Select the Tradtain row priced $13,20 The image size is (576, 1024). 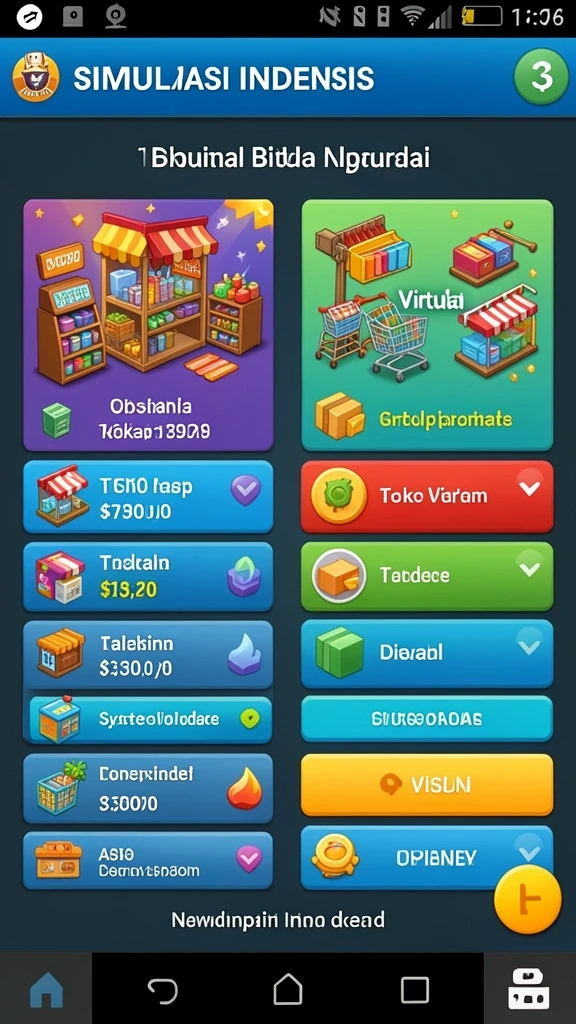click(148, 576)
